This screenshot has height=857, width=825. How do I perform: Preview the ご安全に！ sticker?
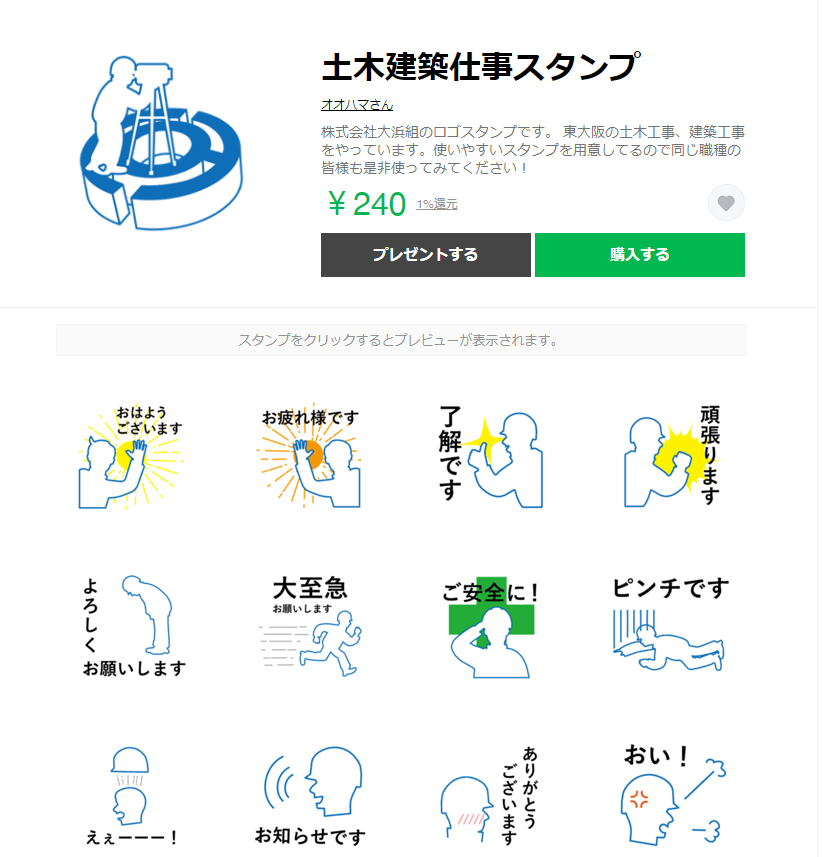click(490, 625)
